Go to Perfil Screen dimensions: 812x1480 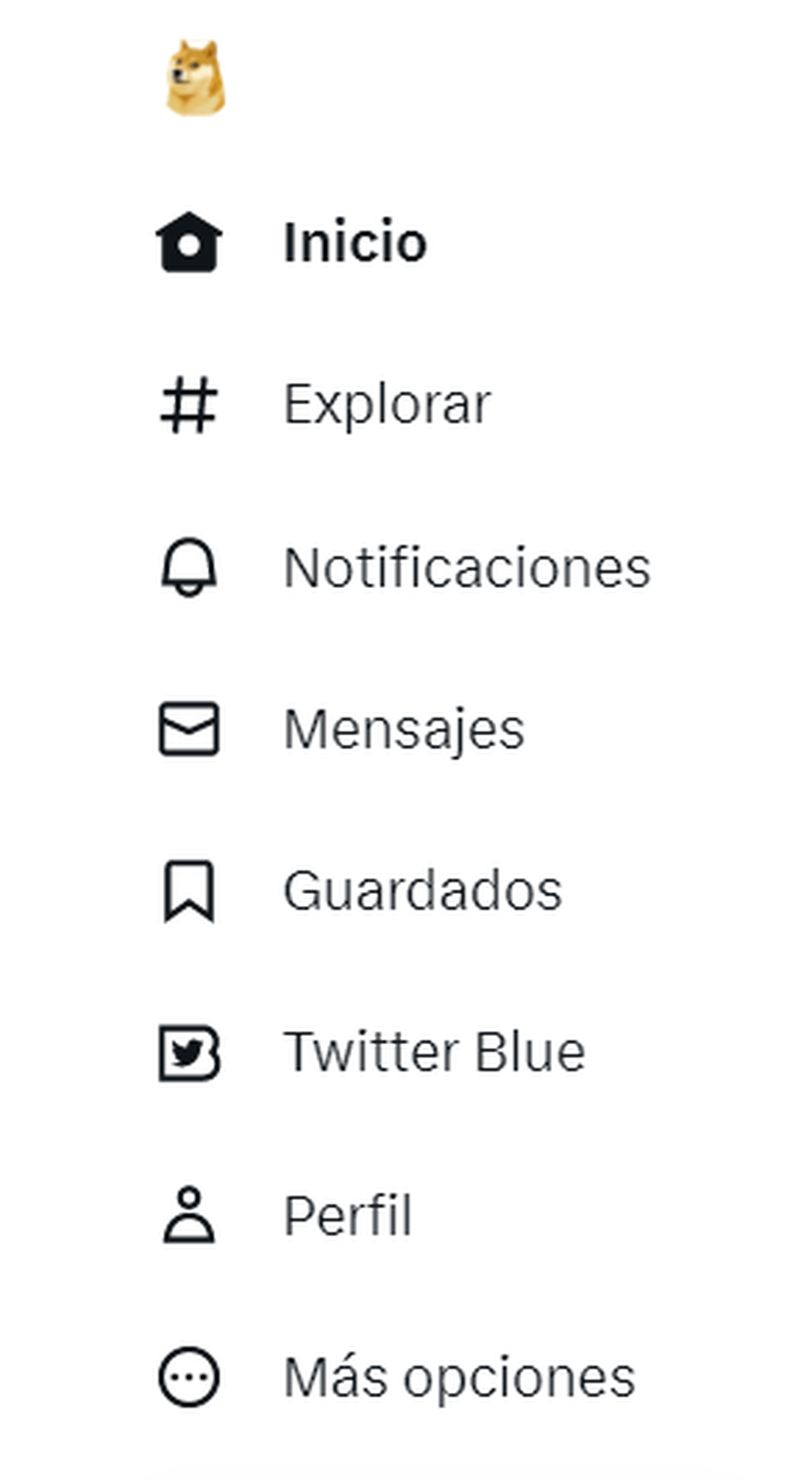tap(286, 1215)
